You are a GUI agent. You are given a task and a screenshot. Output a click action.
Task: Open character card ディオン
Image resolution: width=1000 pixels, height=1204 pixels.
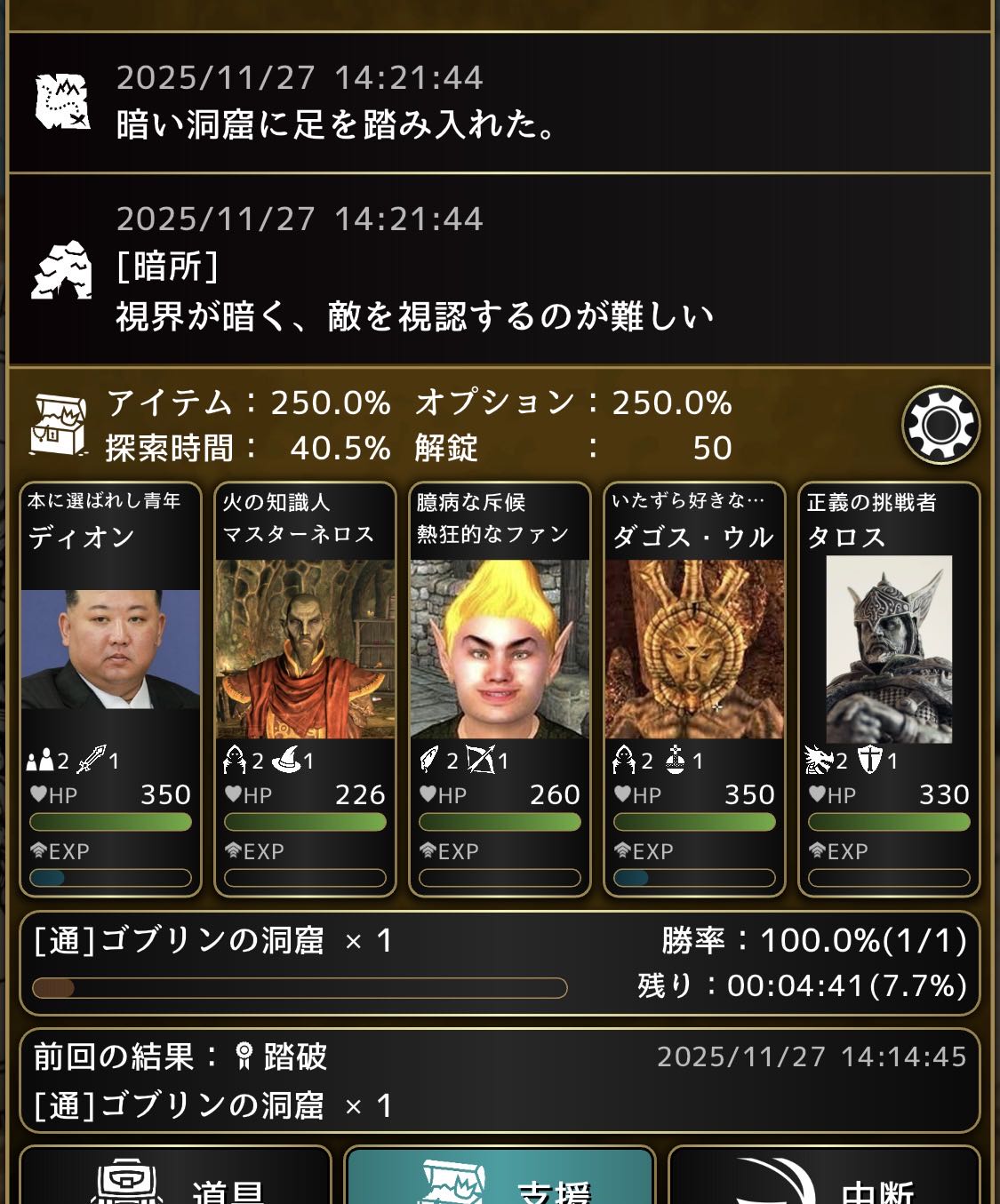tap(110, 689)
